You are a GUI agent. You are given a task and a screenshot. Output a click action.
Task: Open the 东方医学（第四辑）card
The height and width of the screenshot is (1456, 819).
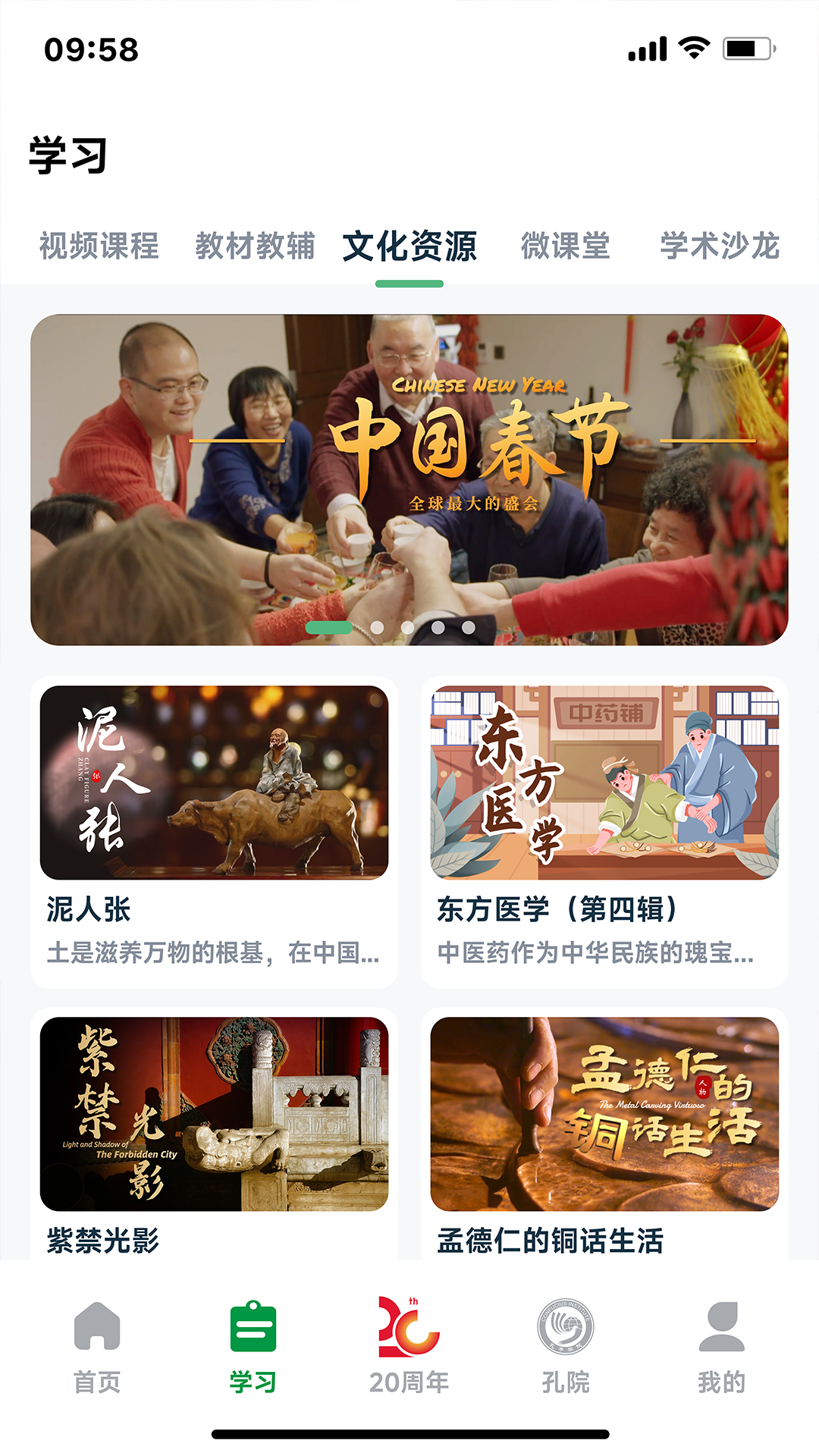pyautogui.click(x=604, y=832)
